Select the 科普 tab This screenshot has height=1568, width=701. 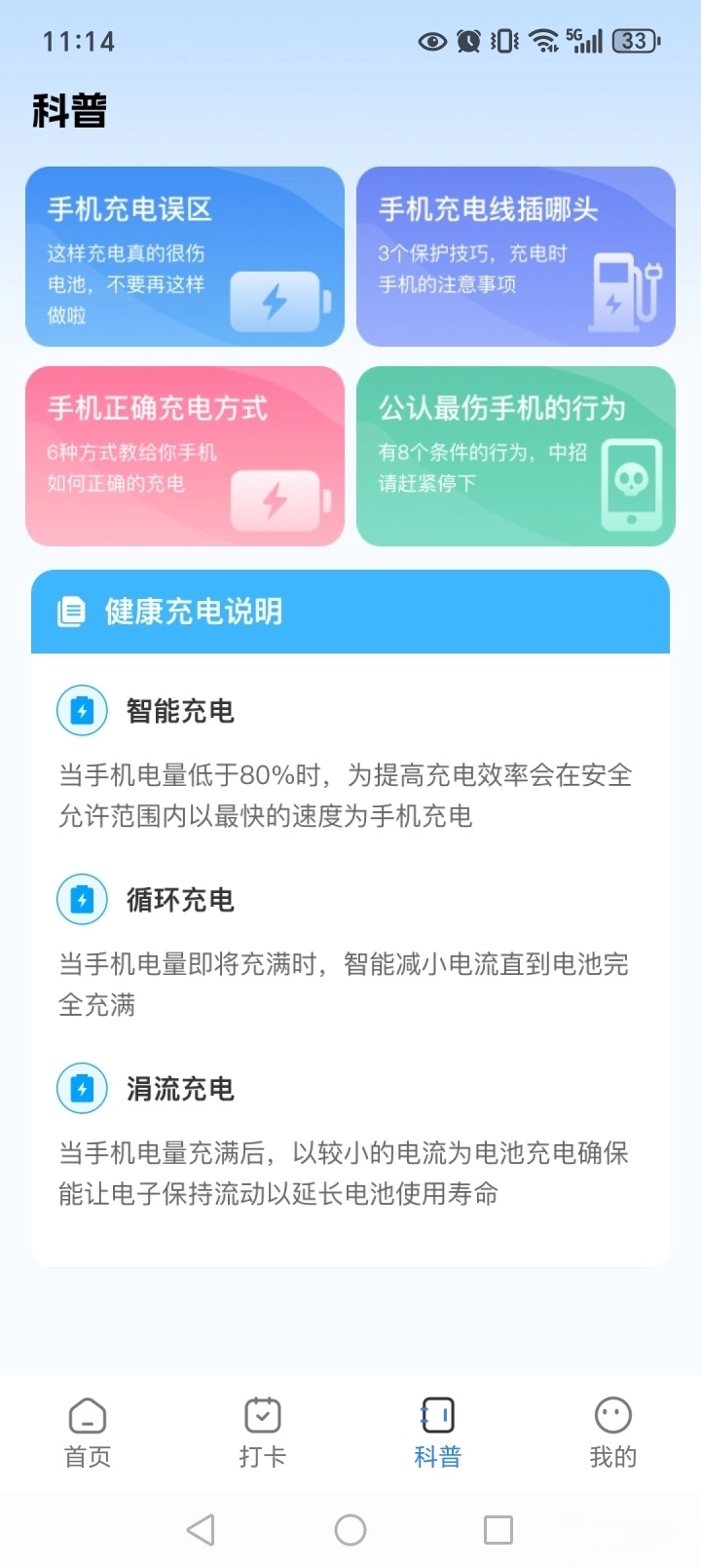click(x=437, y=1432)
